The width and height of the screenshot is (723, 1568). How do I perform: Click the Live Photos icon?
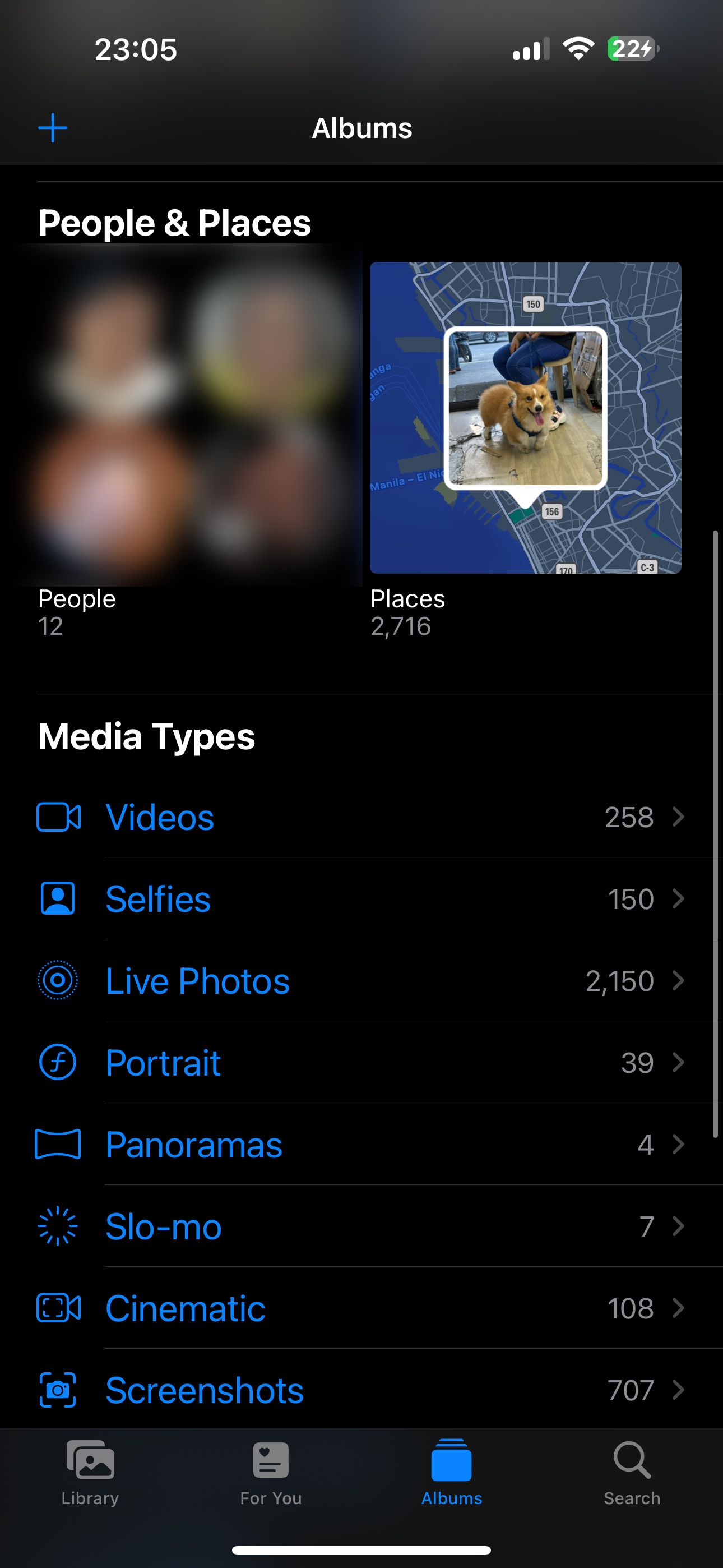pos(57,981)
